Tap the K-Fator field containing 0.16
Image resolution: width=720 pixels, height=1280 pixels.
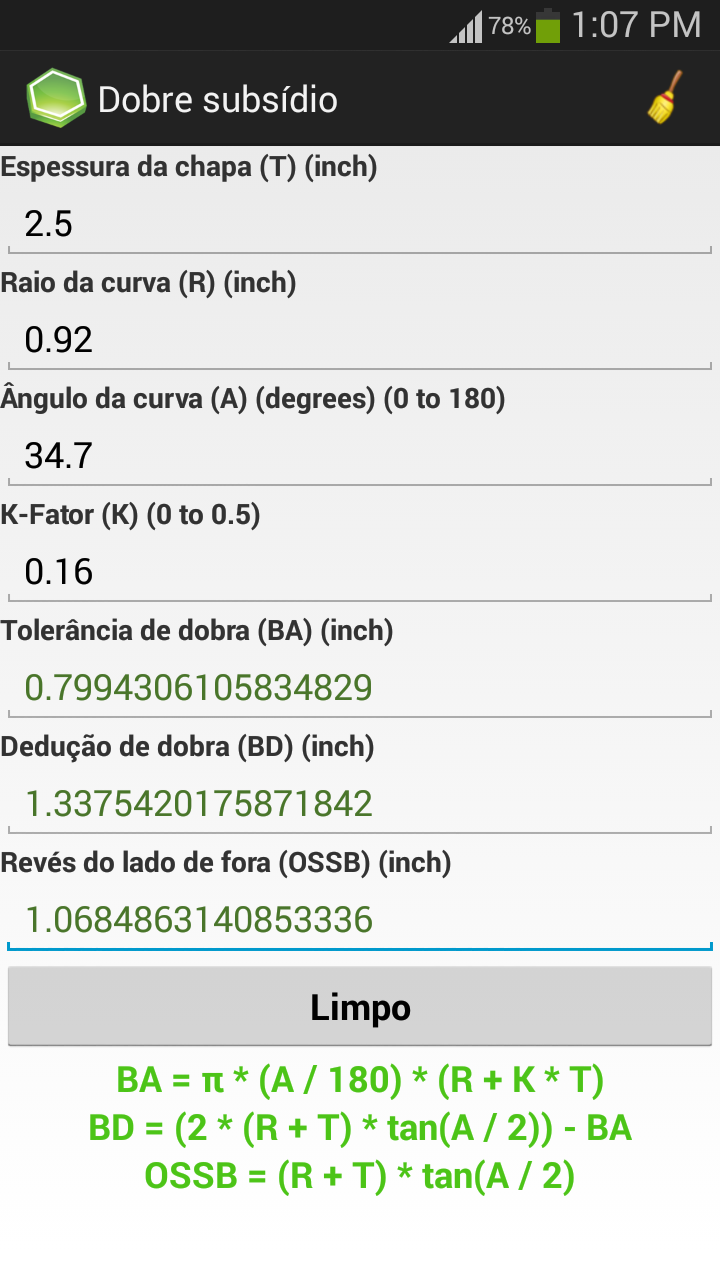360,571
